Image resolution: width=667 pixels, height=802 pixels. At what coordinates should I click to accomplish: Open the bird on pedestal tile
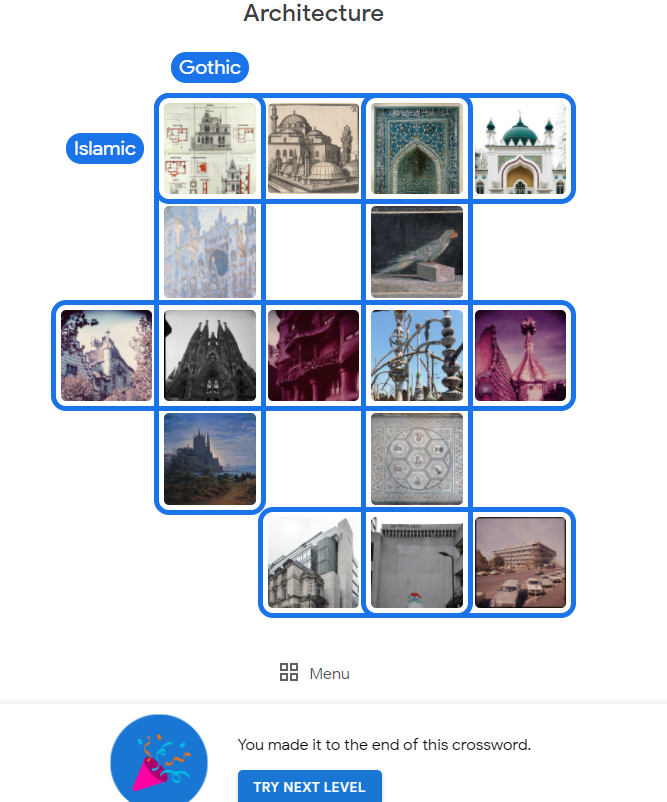point(417,252)
